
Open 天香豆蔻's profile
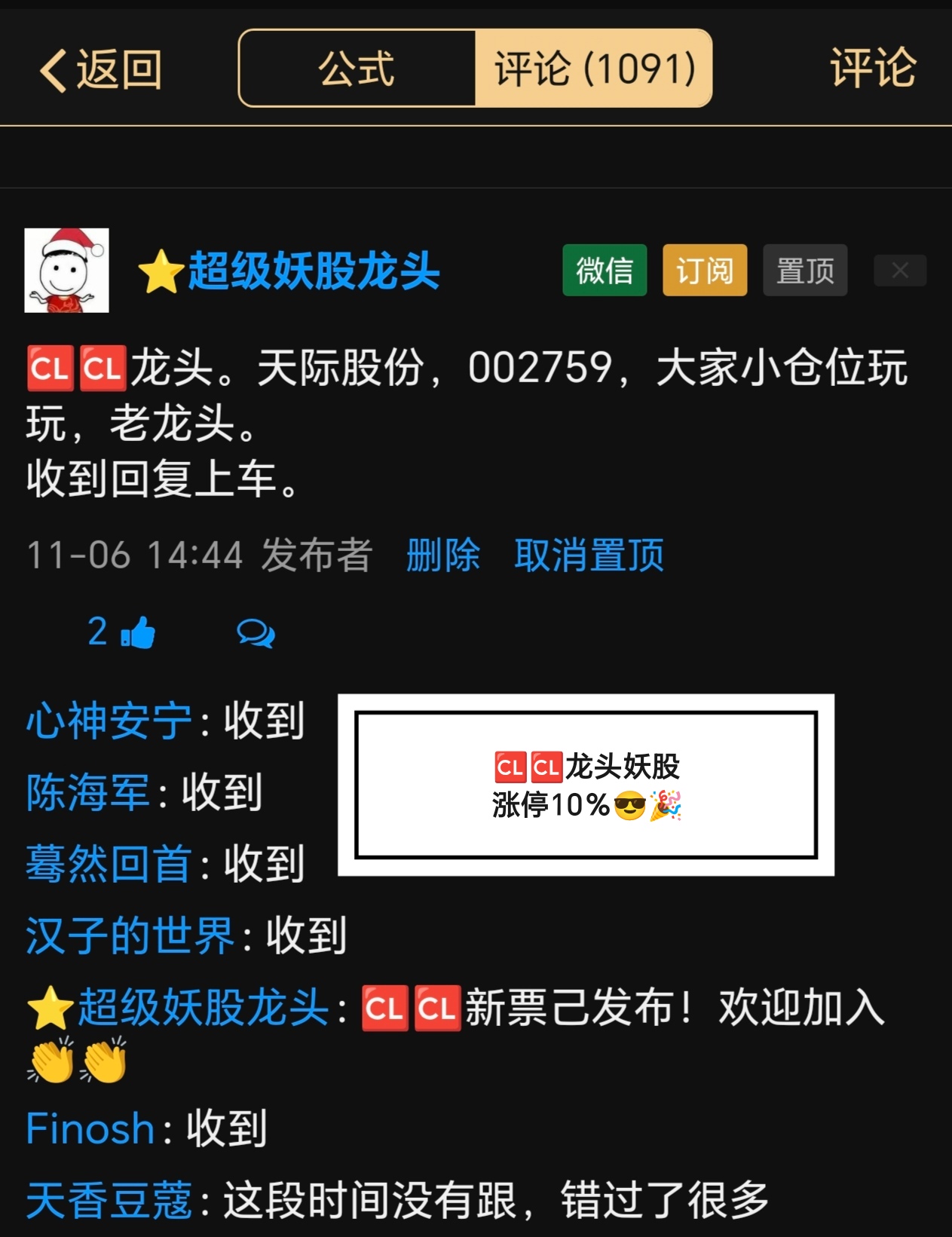109,1200
